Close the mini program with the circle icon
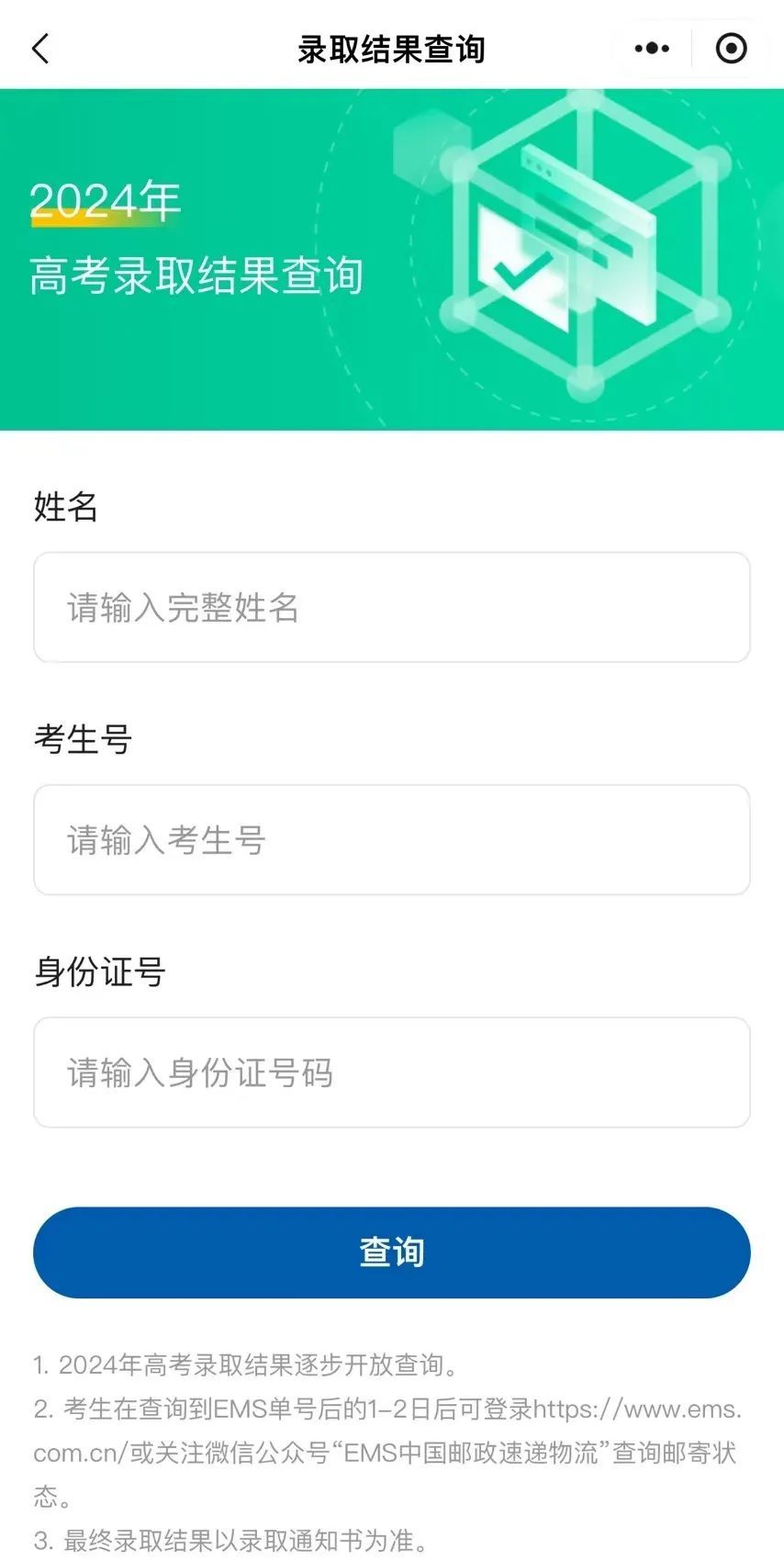The height and width of the screenshot is (1561, 784). [x=731, y=49]
